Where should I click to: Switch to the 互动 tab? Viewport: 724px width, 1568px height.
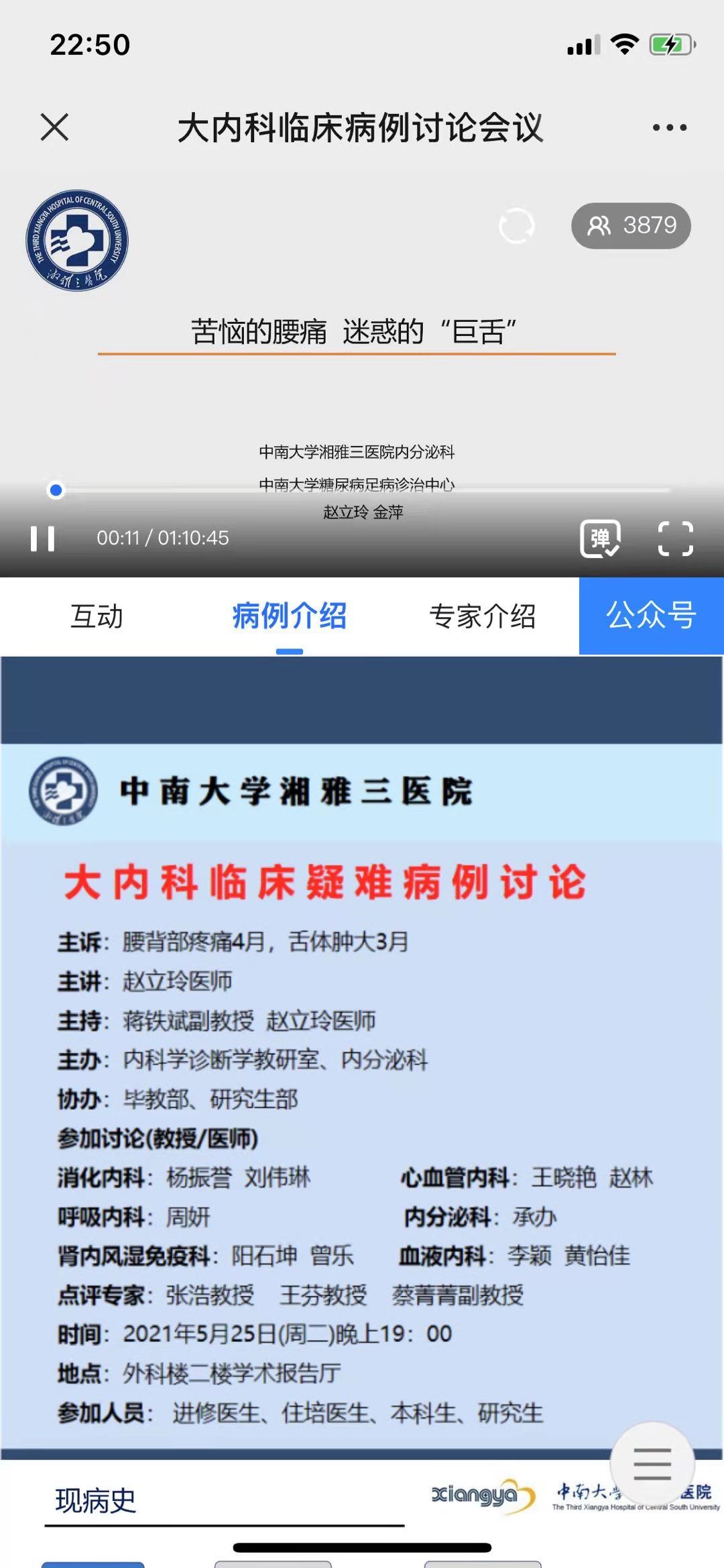tap(97, 616)
